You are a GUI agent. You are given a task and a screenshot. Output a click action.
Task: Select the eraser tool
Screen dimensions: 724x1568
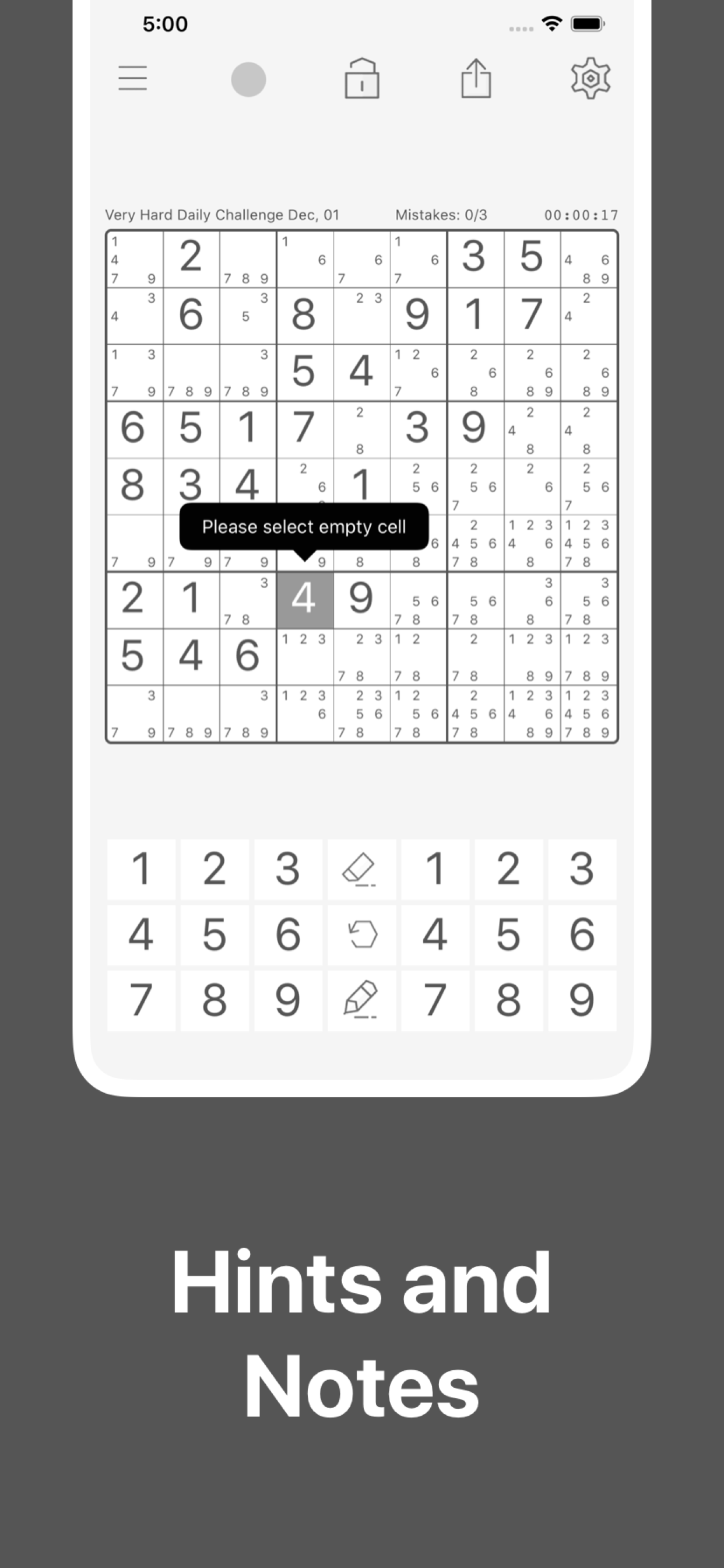point(361,869)
